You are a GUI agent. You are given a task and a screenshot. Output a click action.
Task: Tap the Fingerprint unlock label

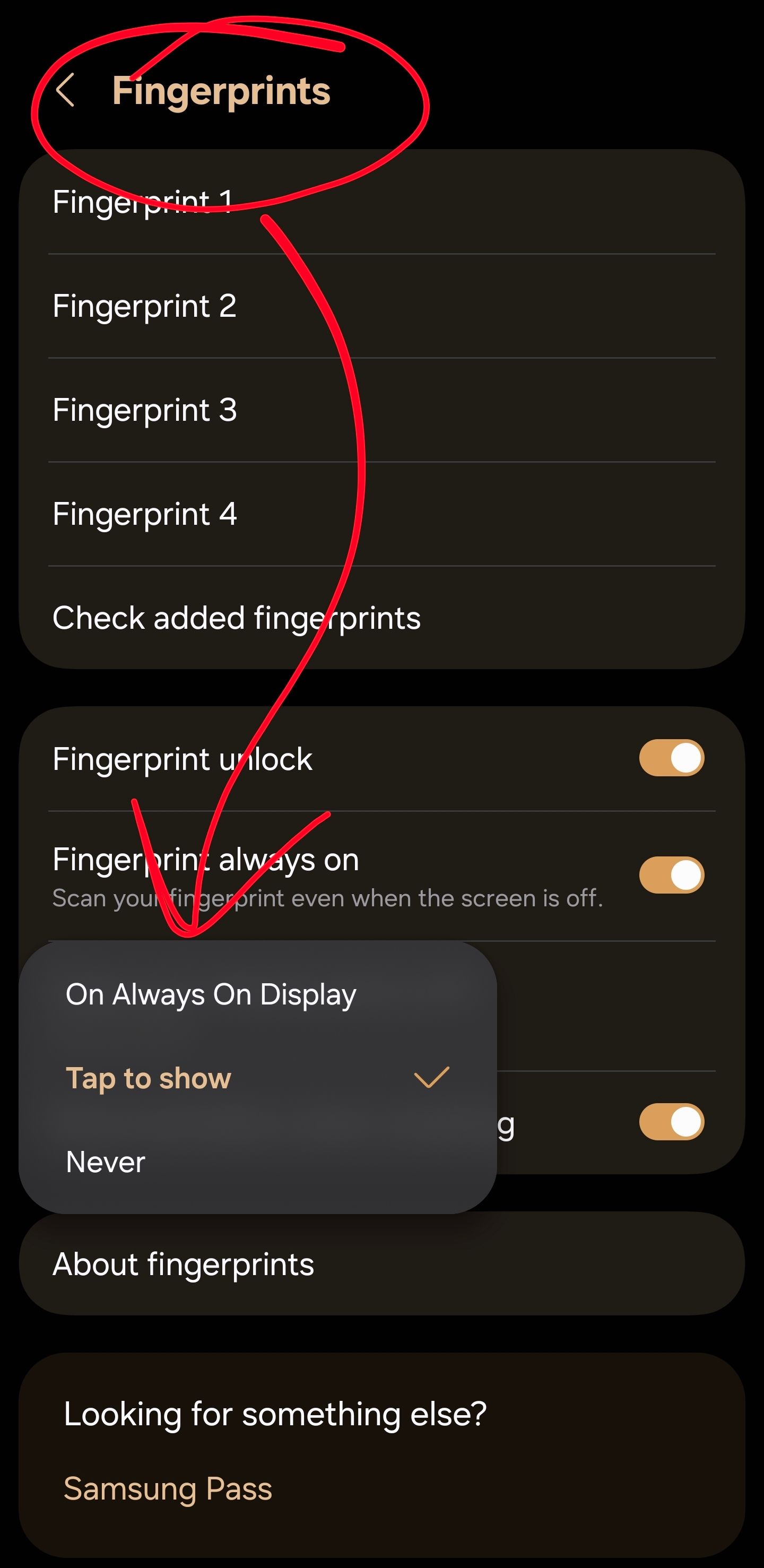(183, 758)
